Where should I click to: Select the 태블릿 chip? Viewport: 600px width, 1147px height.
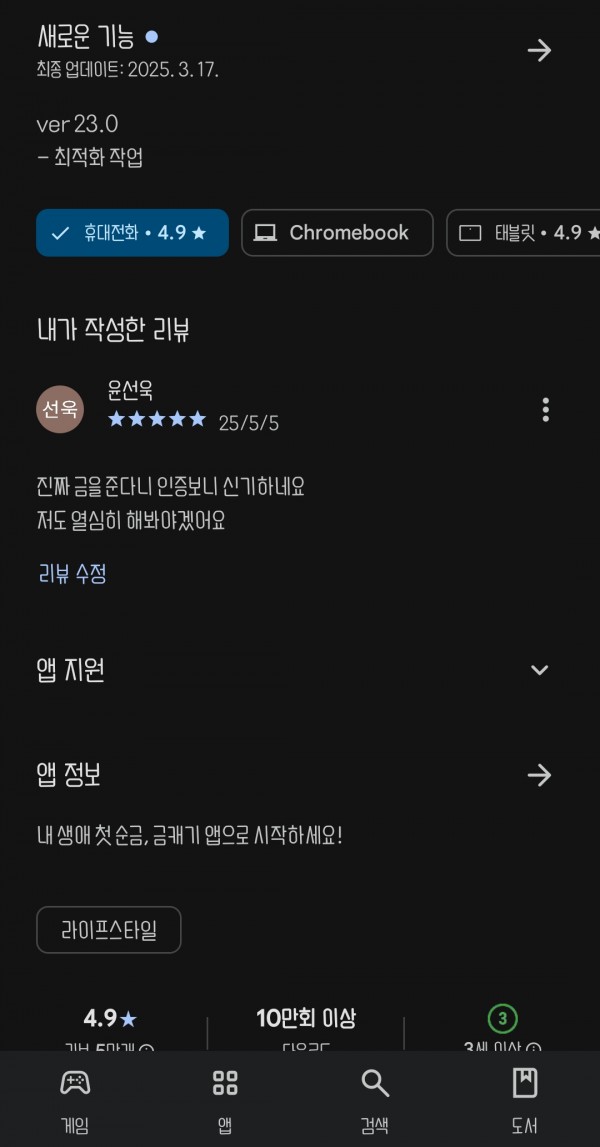[523, 233]
